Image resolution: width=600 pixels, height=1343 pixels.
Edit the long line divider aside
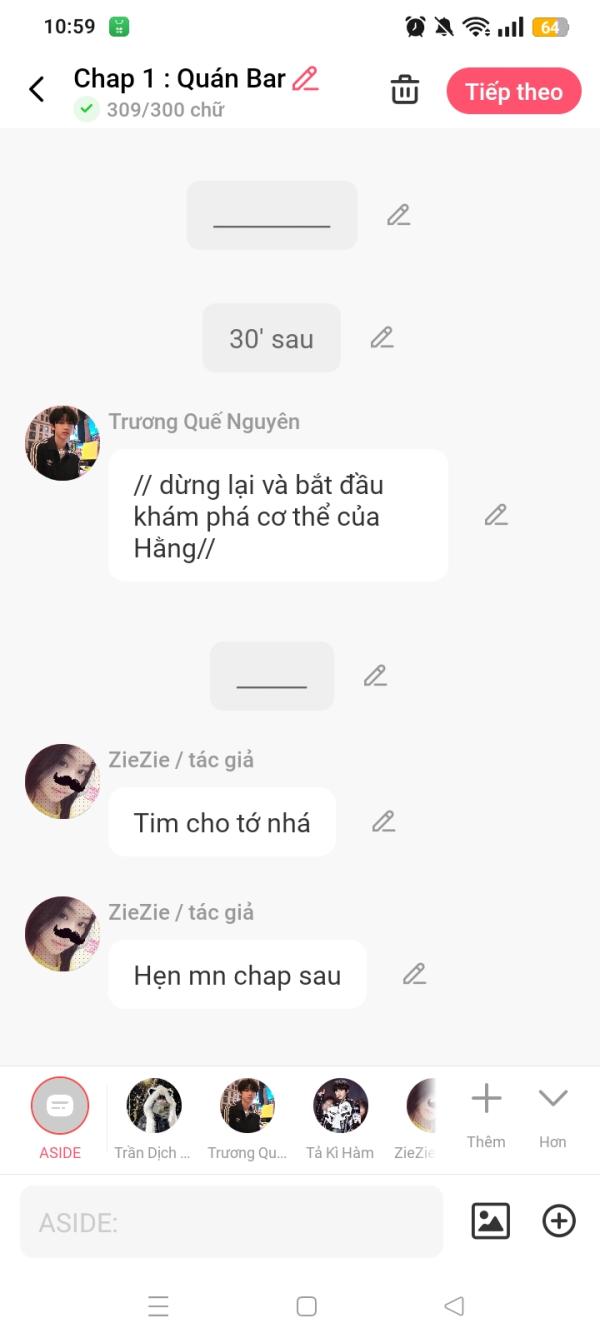(x=399, y=215)
